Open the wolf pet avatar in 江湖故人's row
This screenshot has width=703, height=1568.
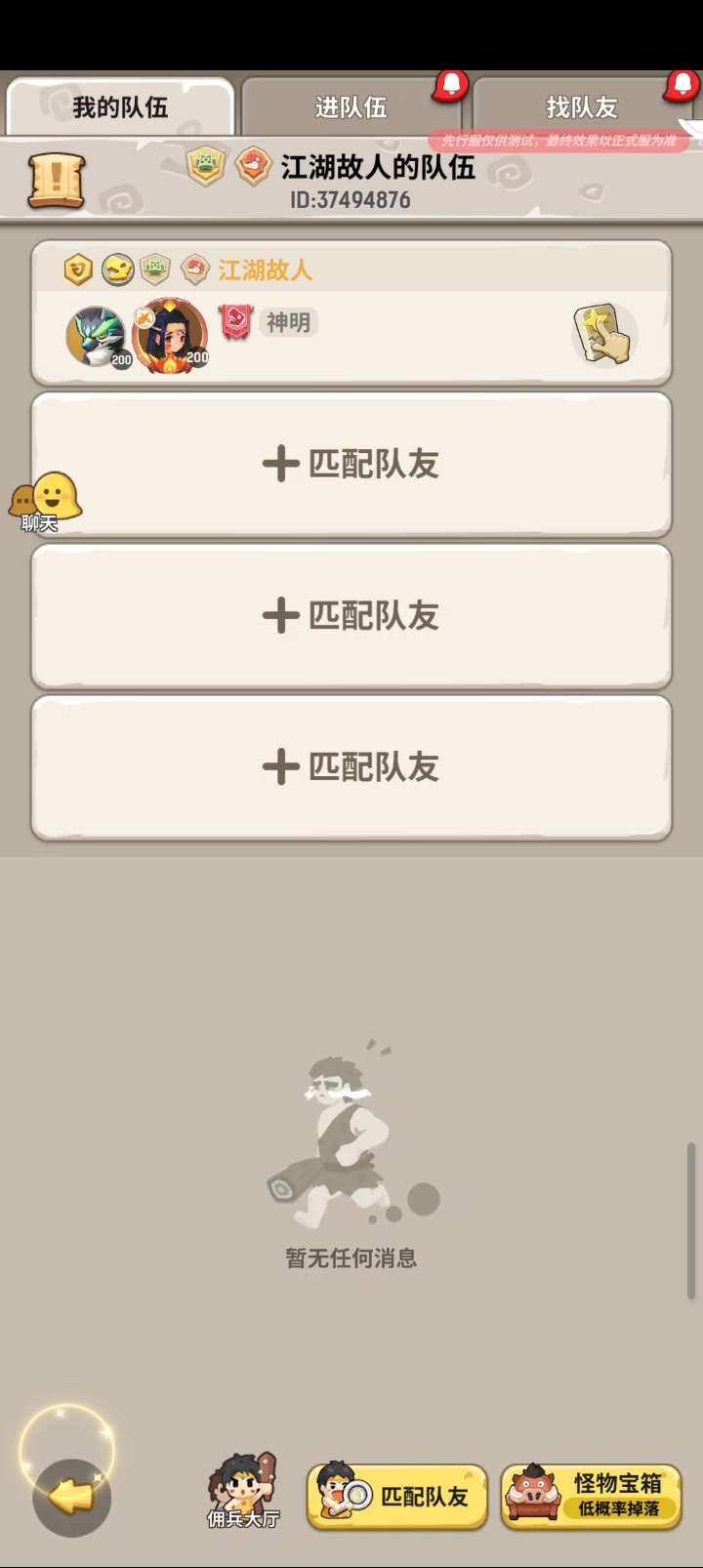97,337
